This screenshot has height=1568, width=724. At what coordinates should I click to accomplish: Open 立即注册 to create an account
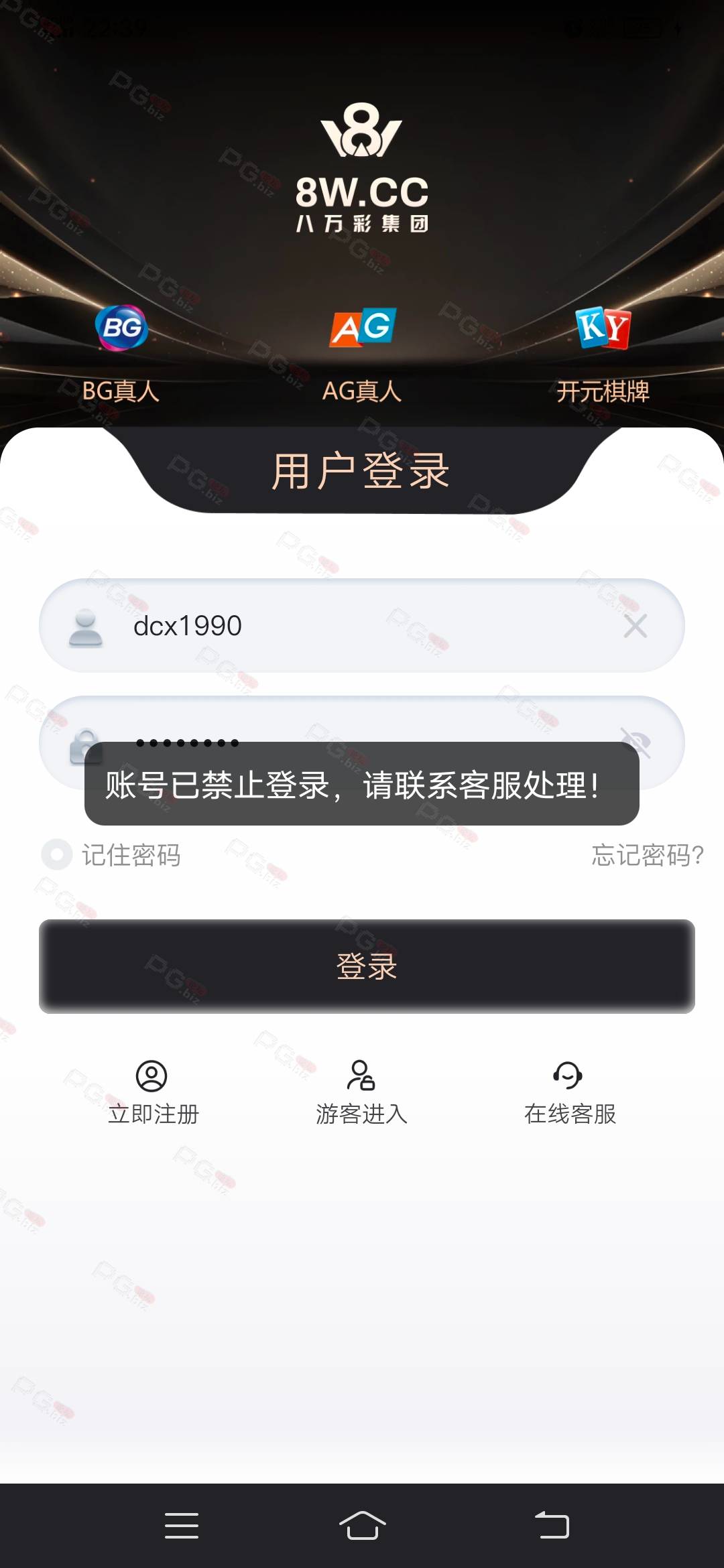pos(153,1092)
